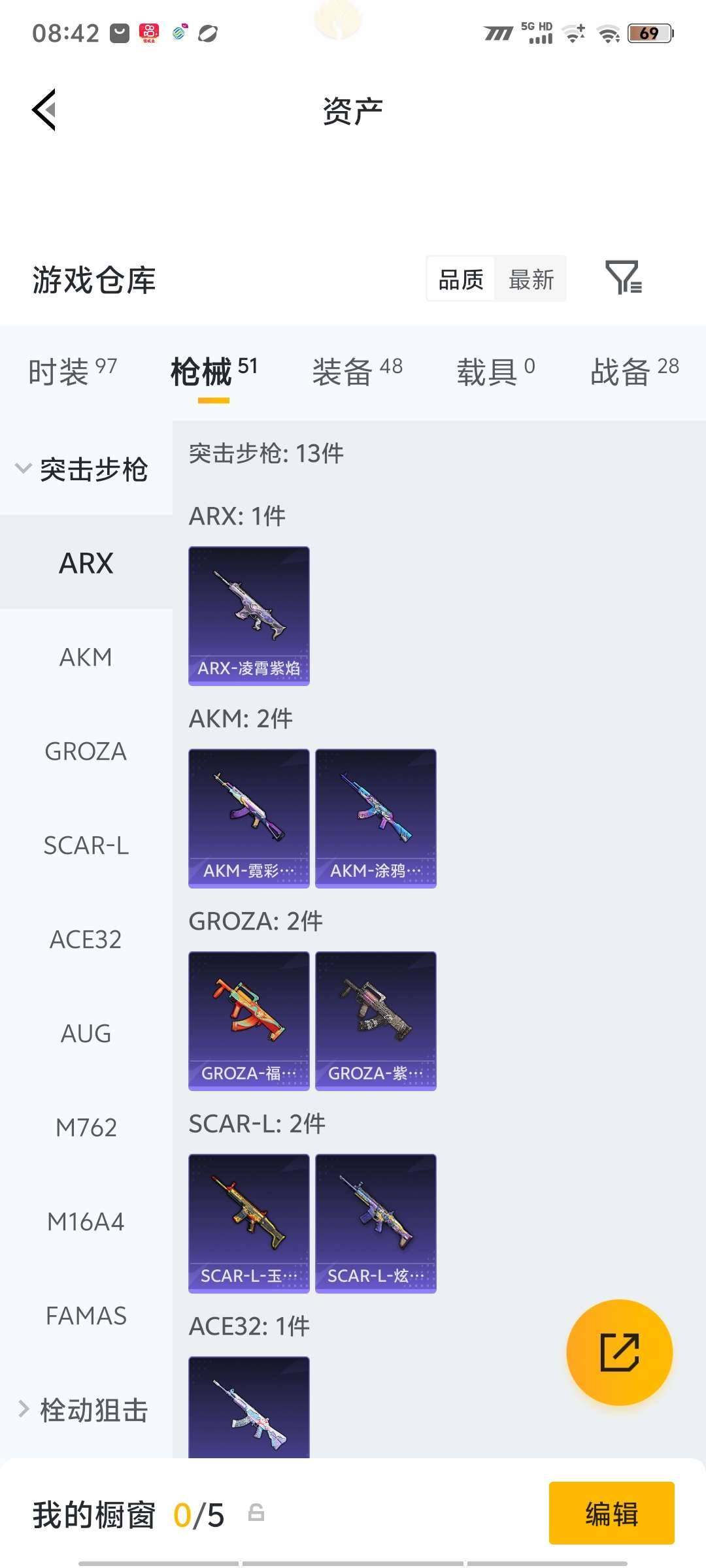Tap the lock icon next to 我的橱窗
This screenshot has width=706, height=1568.
(256, 1514)
